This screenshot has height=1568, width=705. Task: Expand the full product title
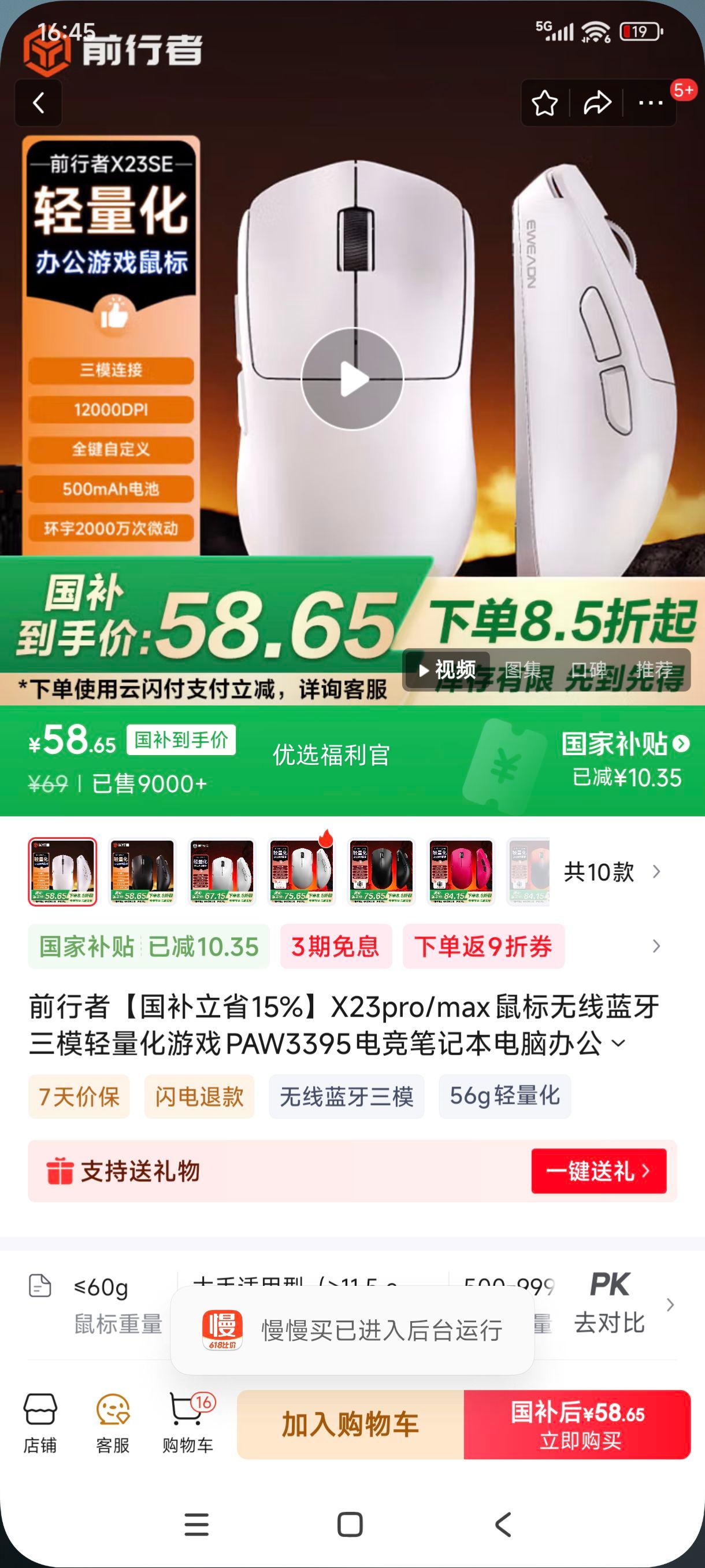pos(619,1043)
